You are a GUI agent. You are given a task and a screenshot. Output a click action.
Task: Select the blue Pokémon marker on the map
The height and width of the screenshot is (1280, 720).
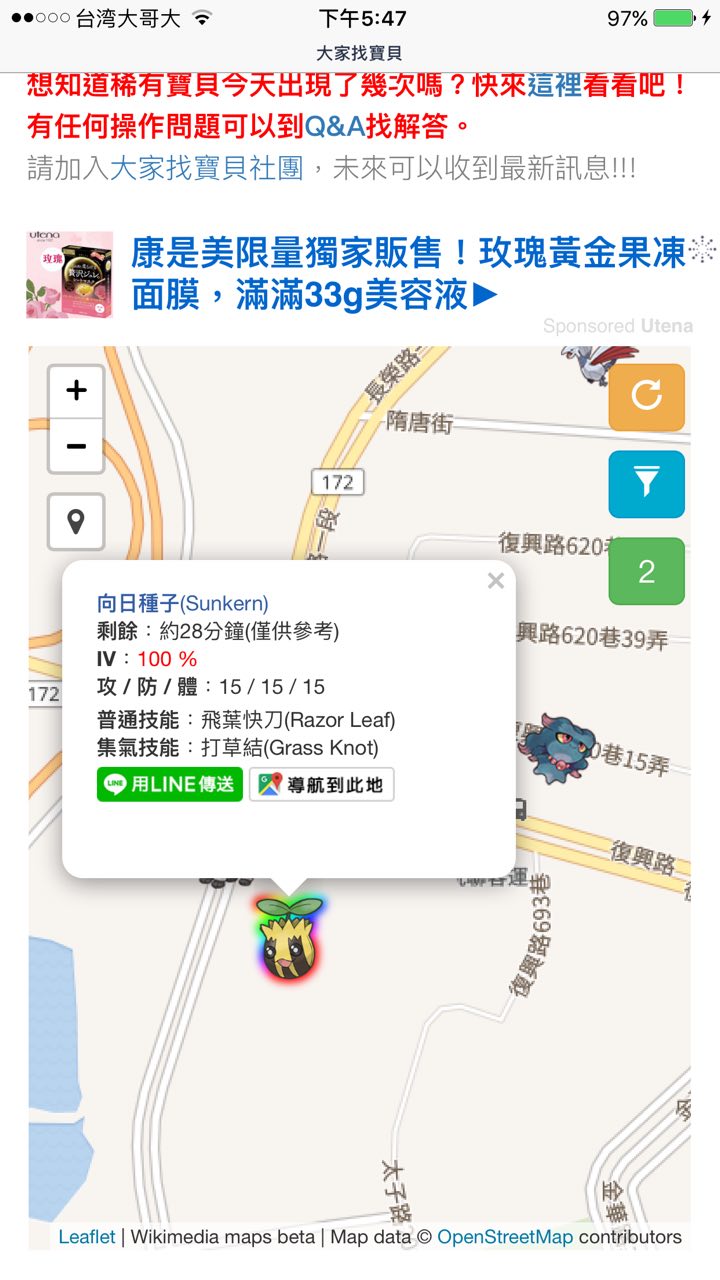pyautogui.click(x=560, y=746)
